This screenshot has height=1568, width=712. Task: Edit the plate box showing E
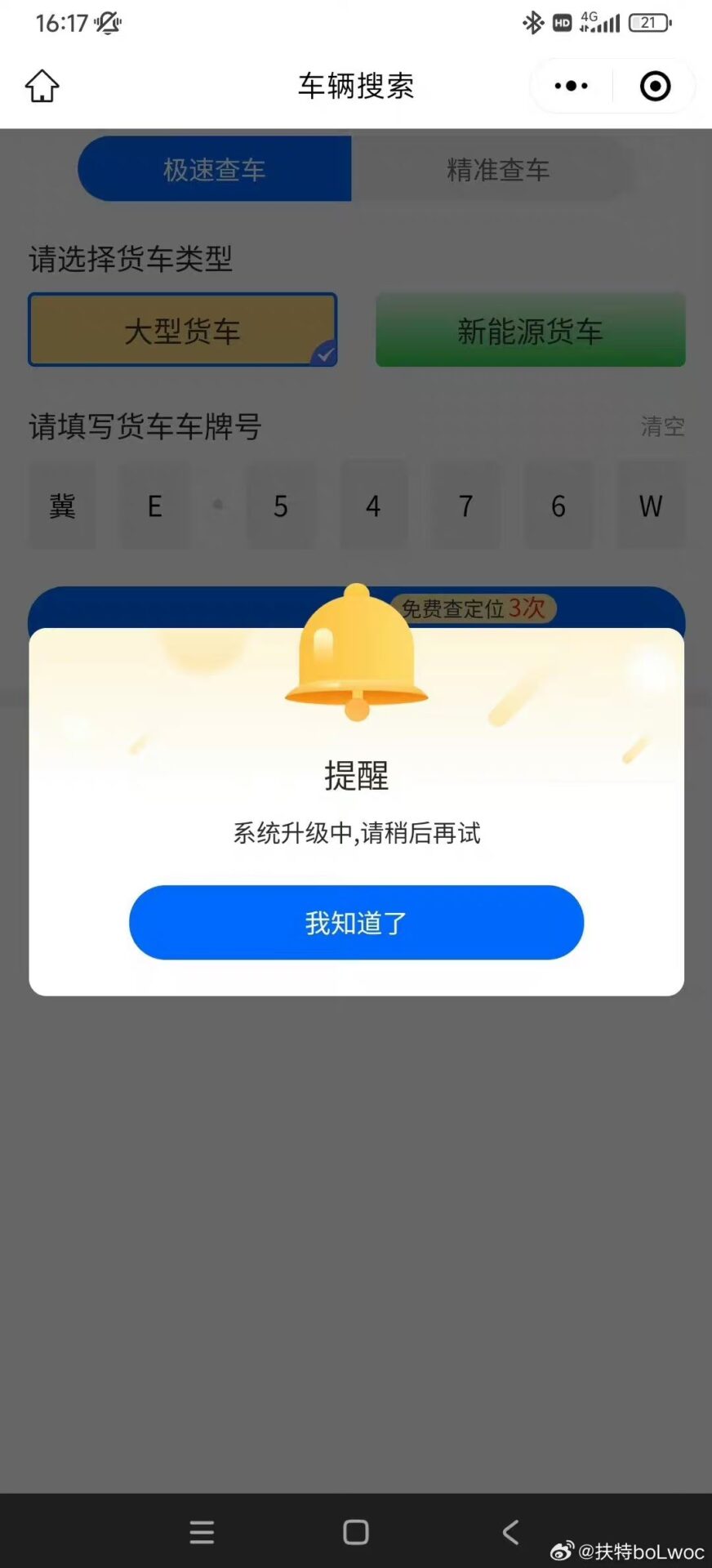pos(154,506)
